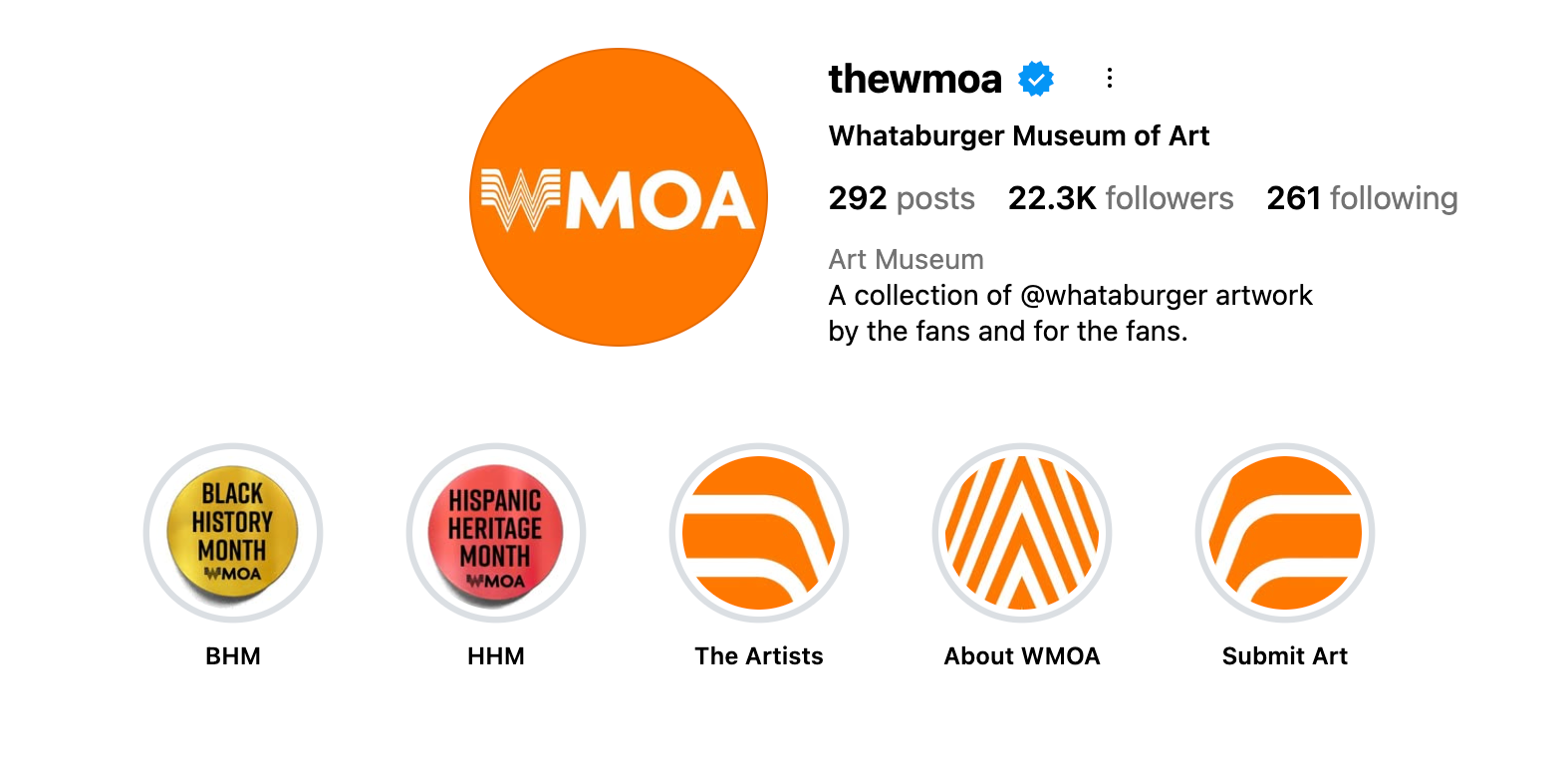View The Artists highlight

pyautogui.click(x=759, y=533)
